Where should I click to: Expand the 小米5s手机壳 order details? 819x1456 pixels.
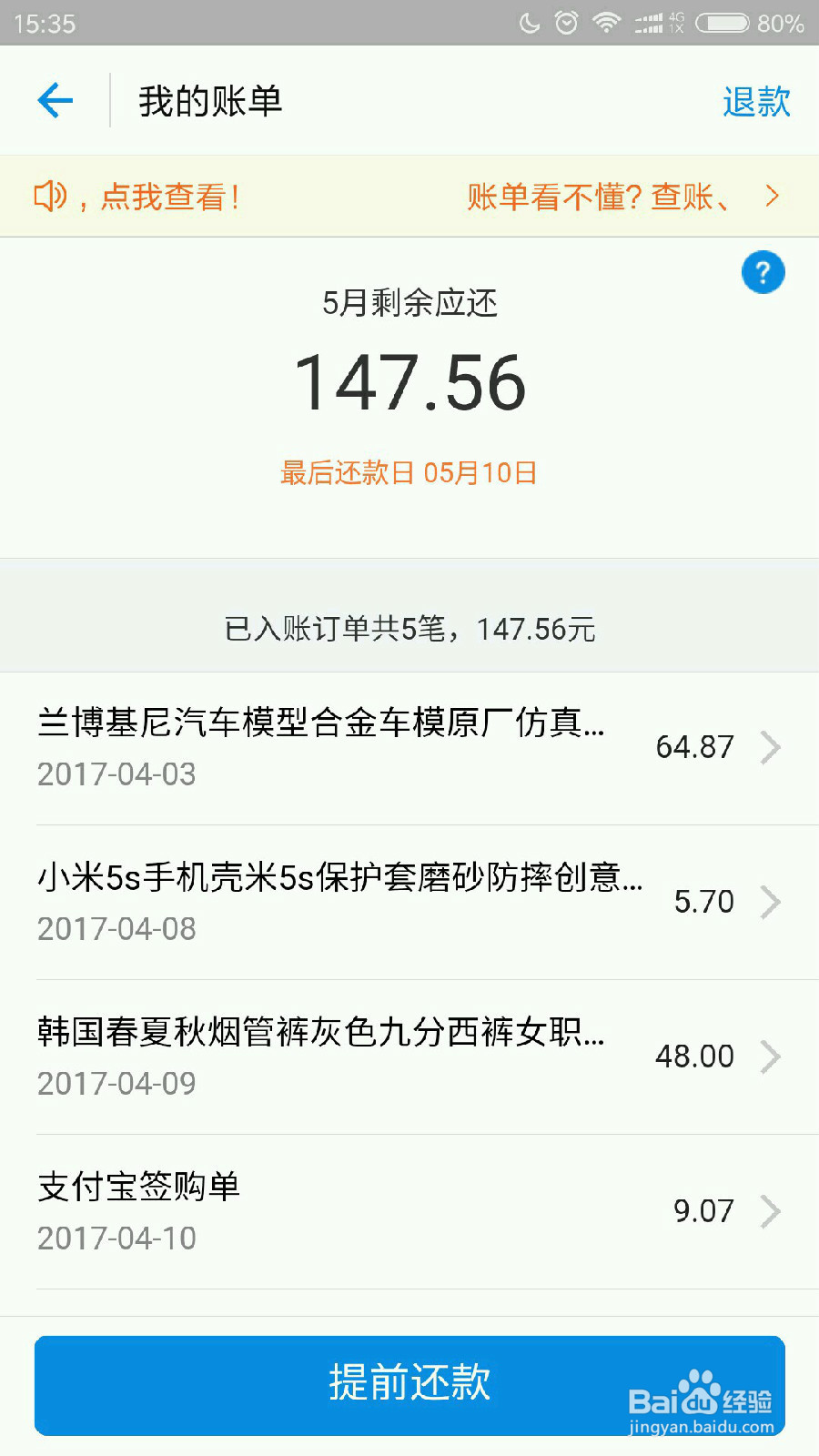coord(409,901)
